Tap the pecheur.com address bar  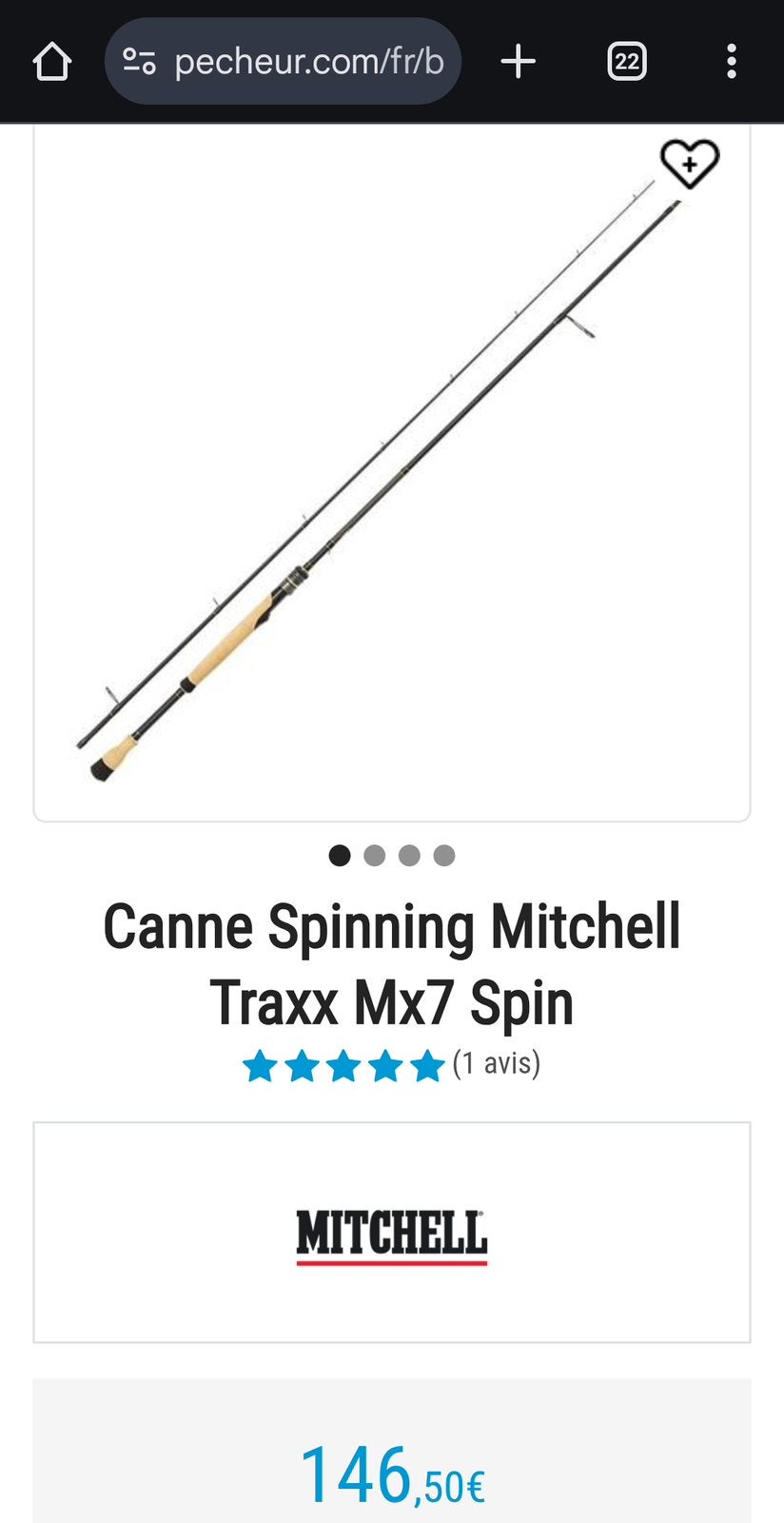point(283,62)
